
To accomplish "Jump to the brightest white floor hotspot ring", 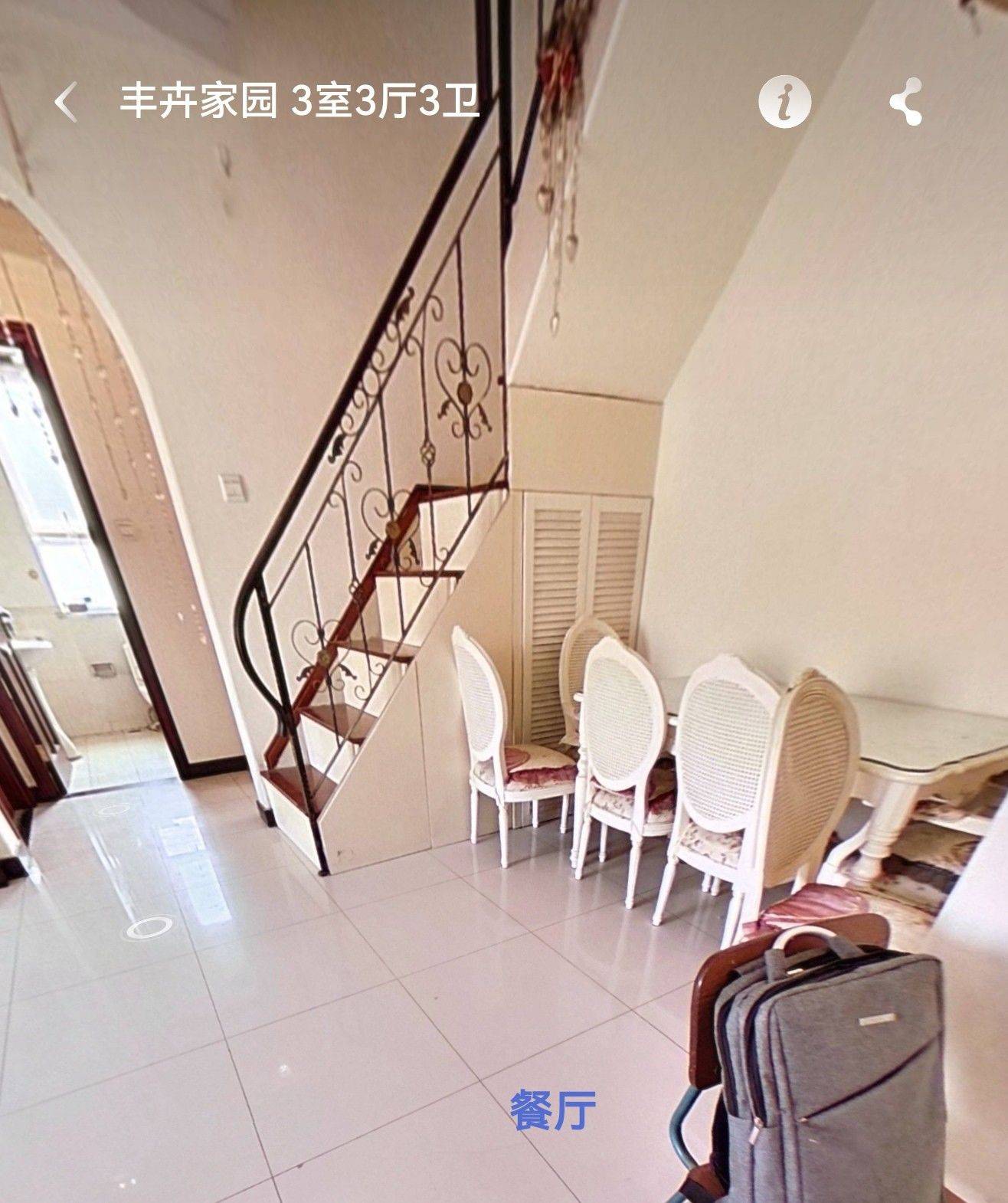I will (149, 927).
